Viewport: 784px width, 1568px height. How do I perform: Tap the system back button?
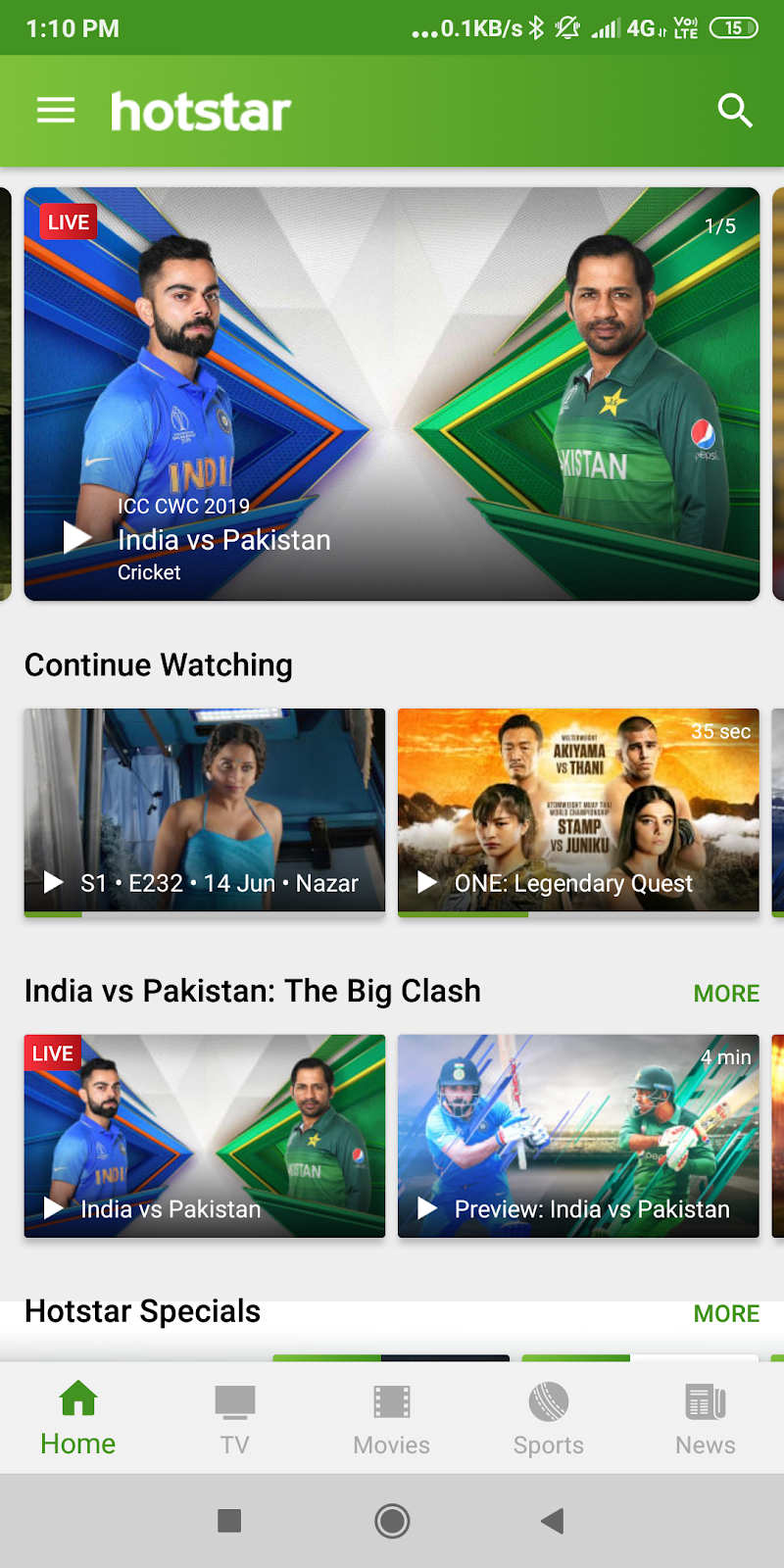click(x=553, y=1521)
